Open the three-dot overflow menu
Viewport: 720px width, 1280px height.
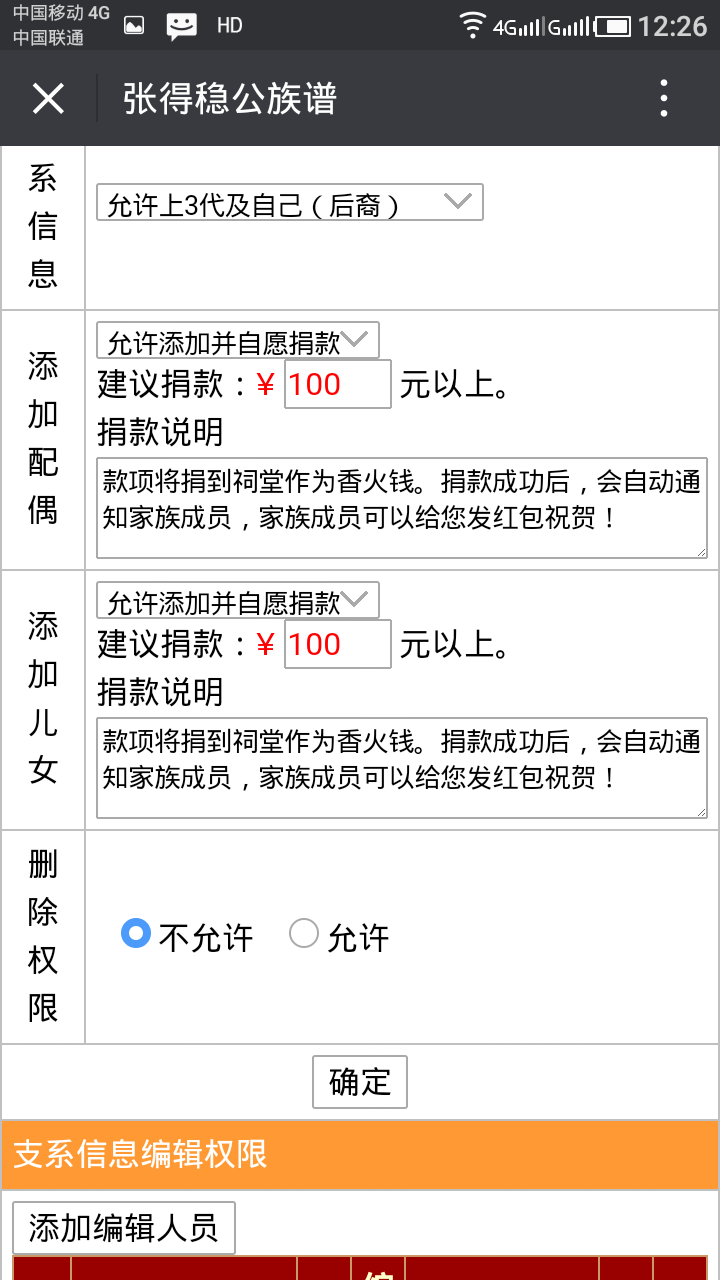(664, 99)
